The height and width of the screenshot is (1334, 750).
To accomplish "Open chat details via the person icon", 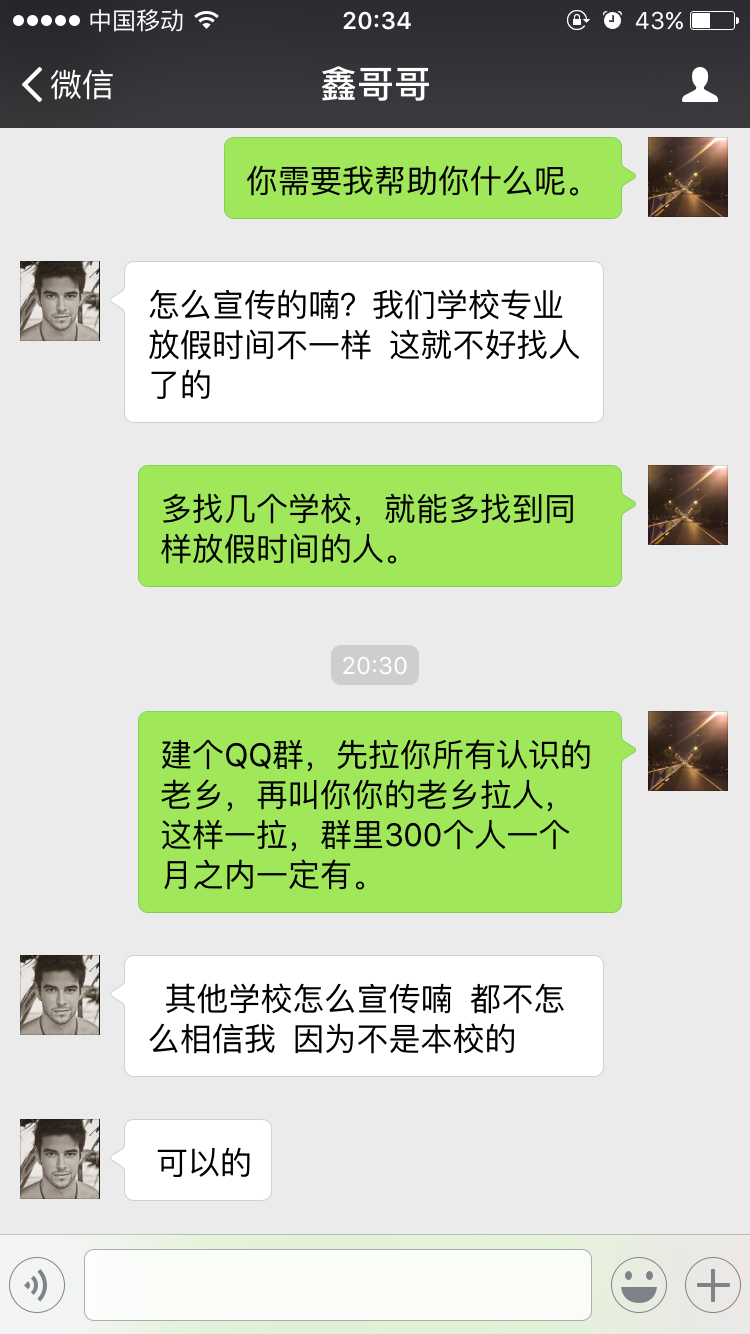I will (x=699, y=85).
